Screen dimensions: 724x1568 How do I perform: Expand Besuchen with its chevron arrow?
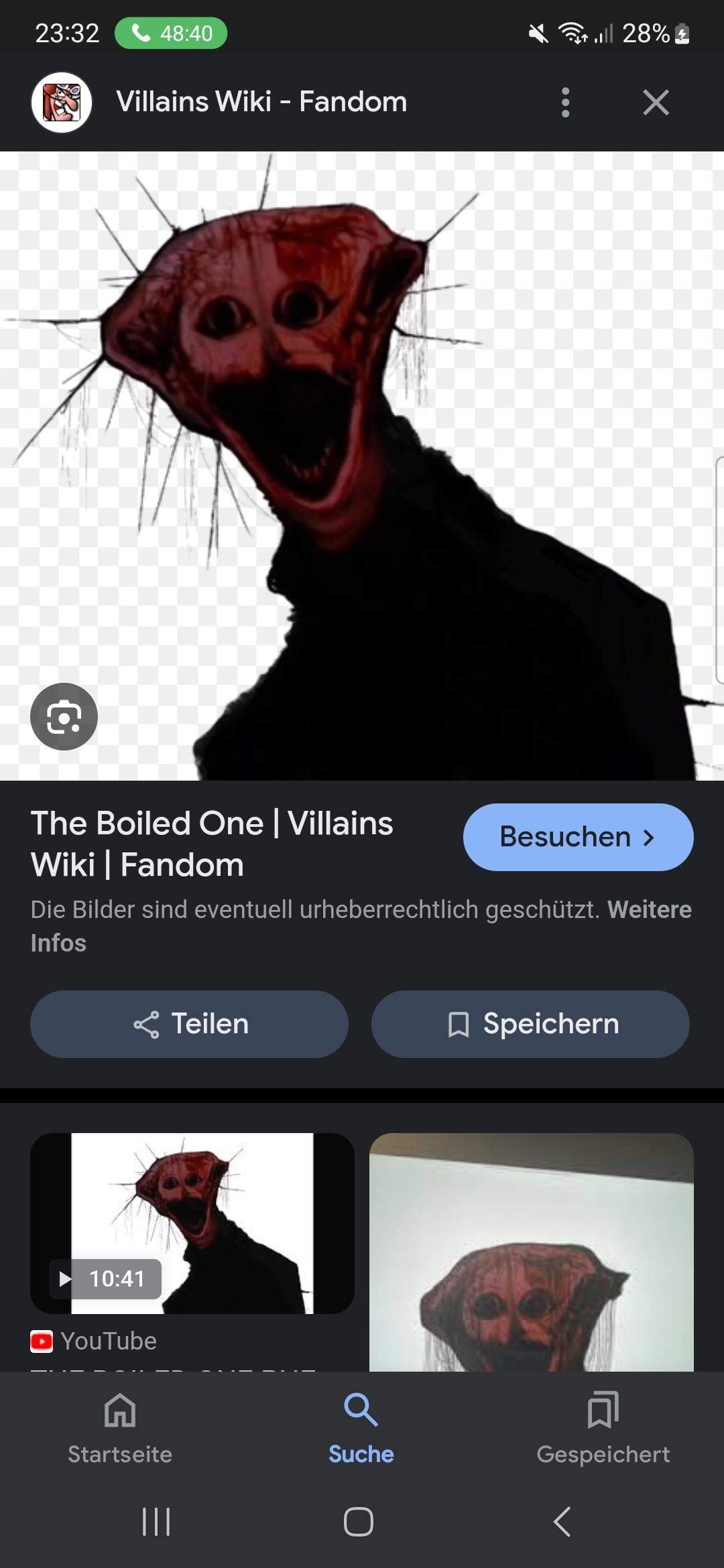[x=648, y=837]
